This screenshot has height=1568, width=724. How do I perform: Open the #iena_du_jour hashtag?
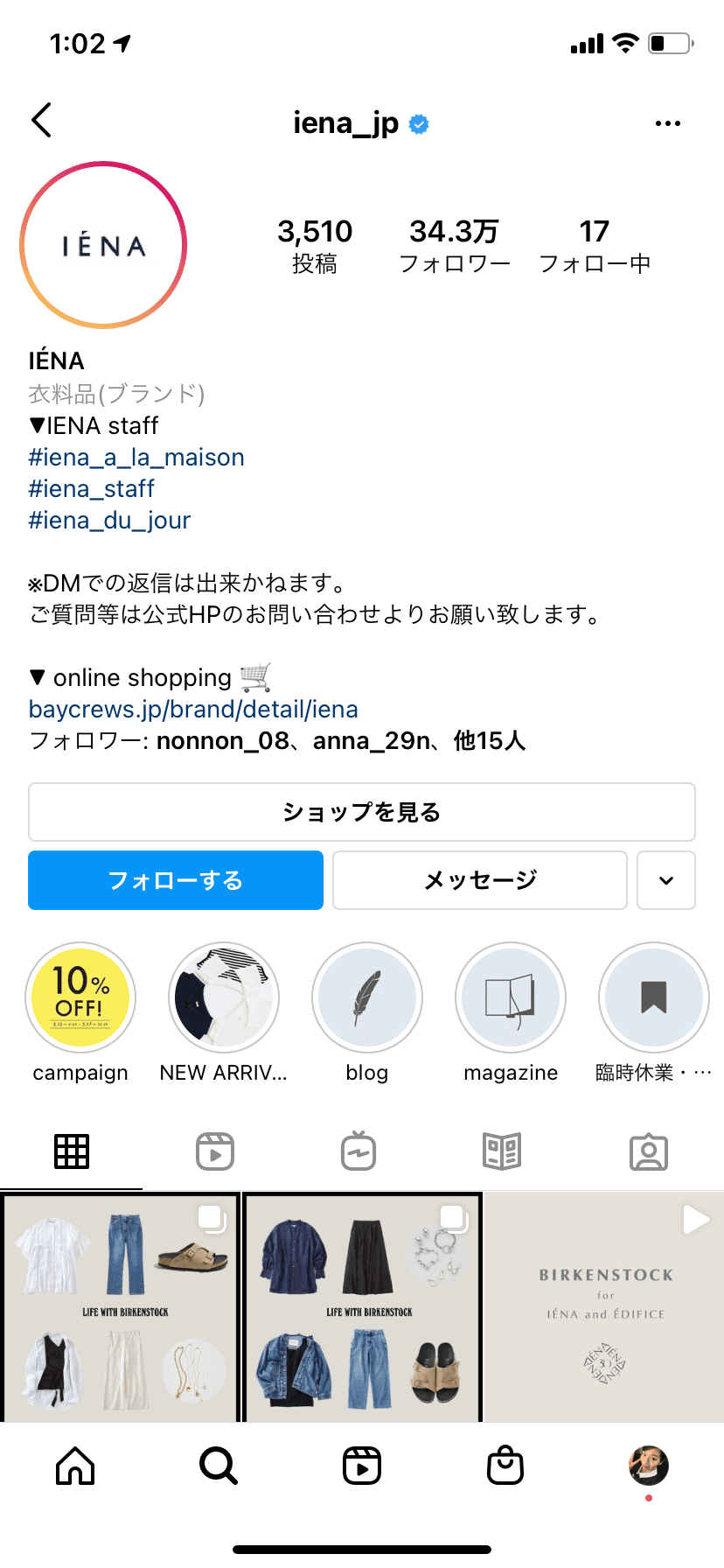point(109,521)
